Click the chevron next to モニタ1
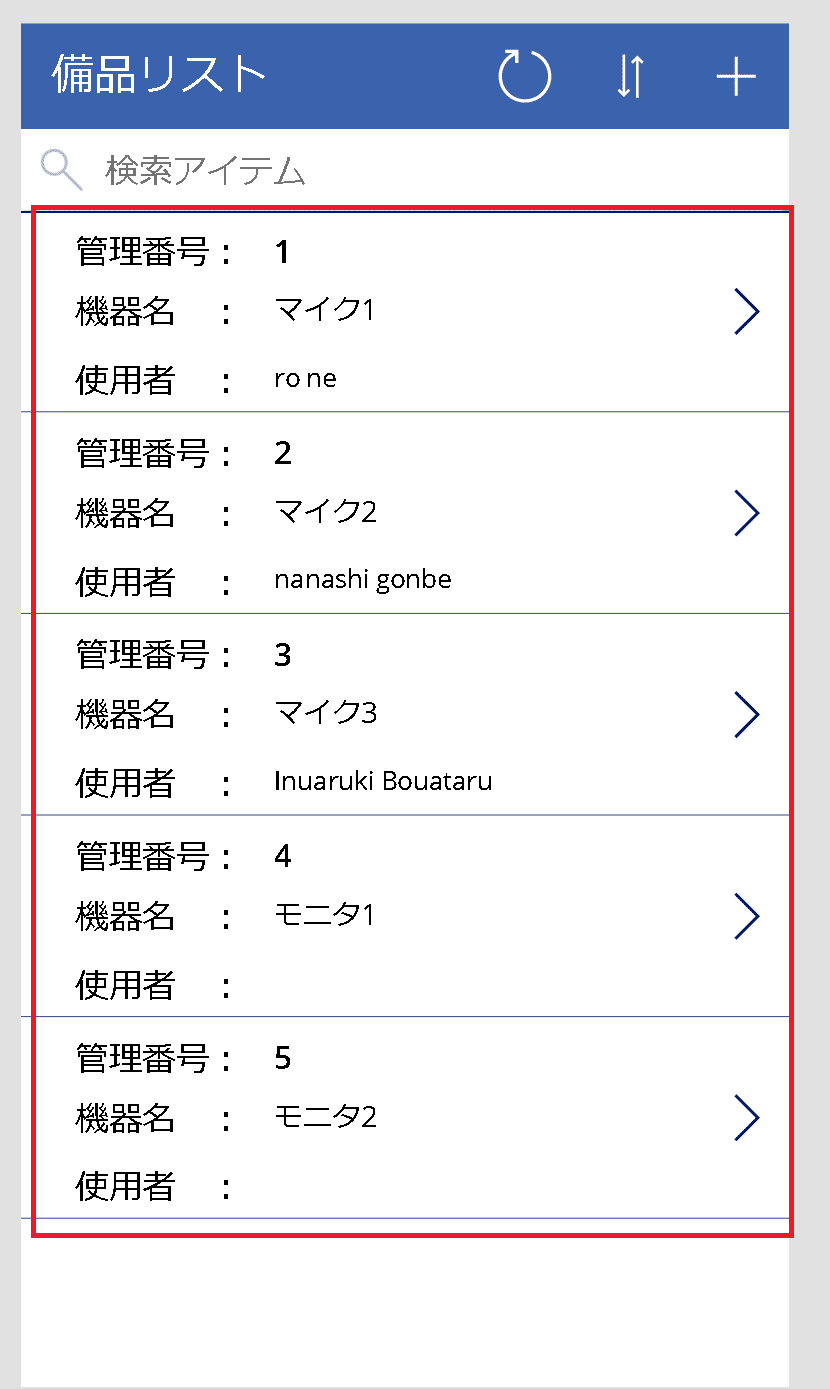This screenshot has height=1389, width=830. pyautogui.click(x=748, y=916)
